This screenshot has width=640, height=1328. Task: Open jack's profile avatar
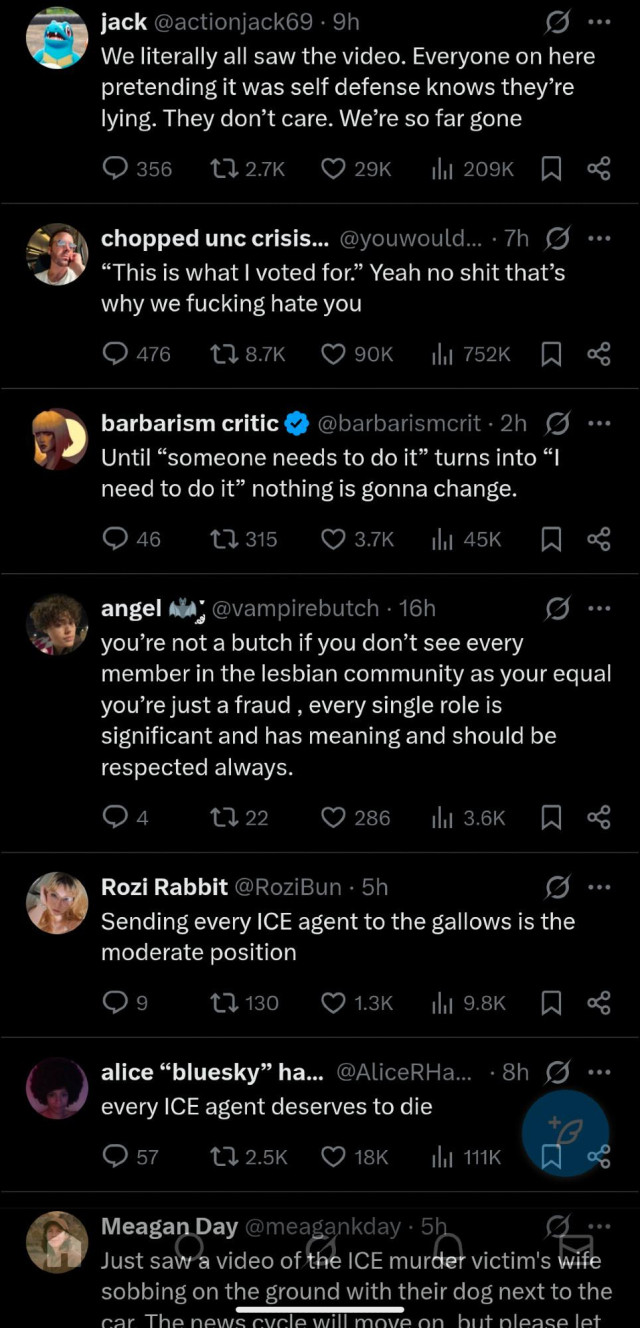57,38
